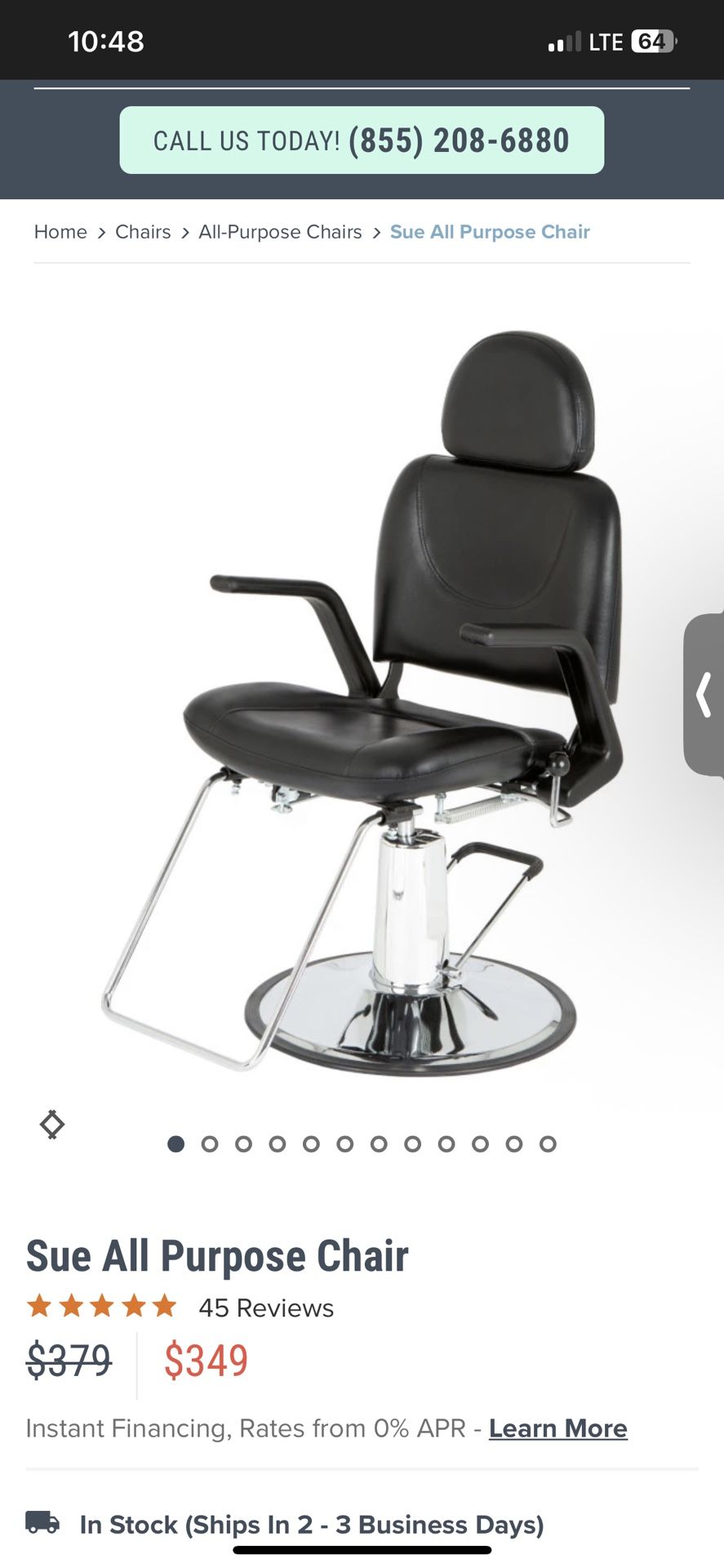Image resolution: width=724 pixels, height=1568 pixels.
Task: Expand the Chairs breadcrumb section
Action: pos(143,232)
